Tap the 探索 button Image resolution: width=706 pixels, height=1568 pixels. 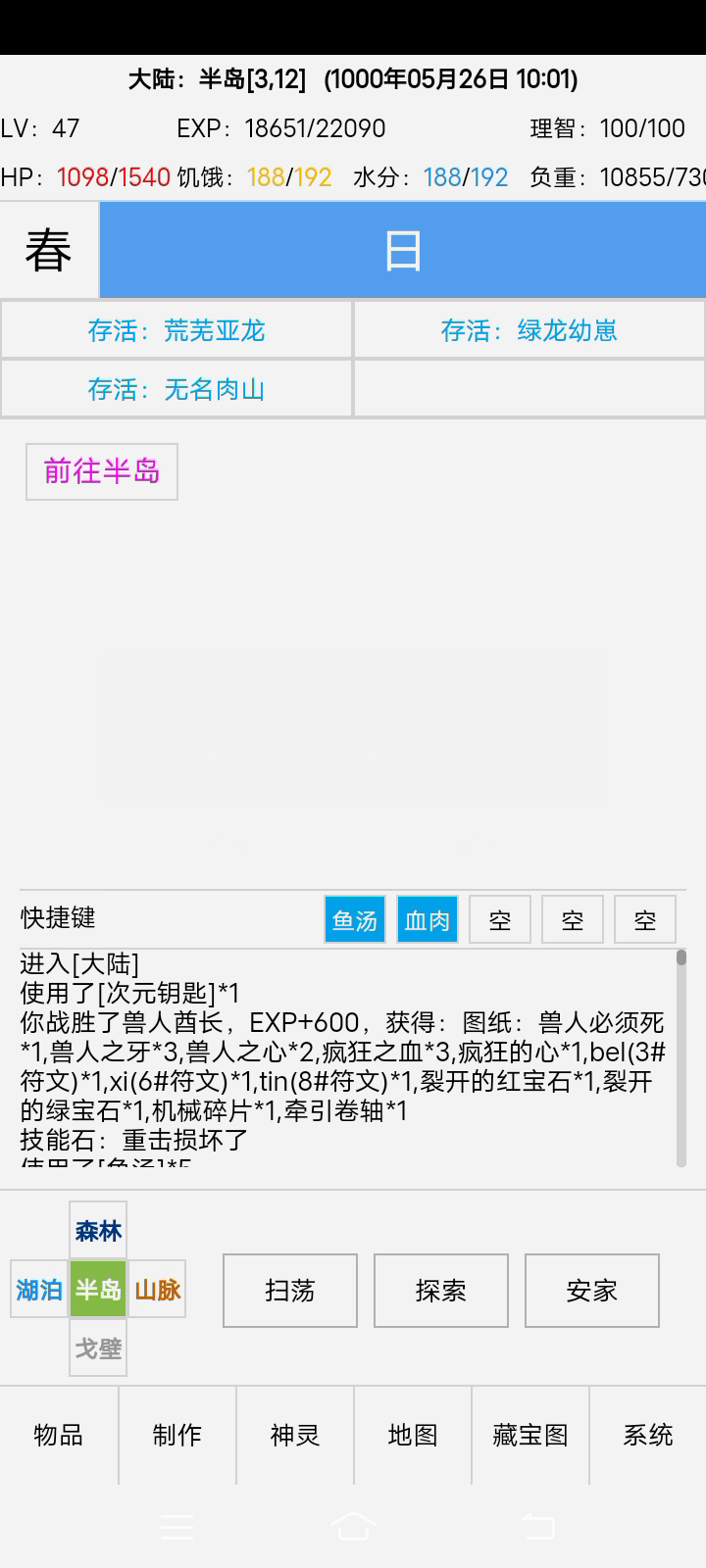click(441, 1291)
